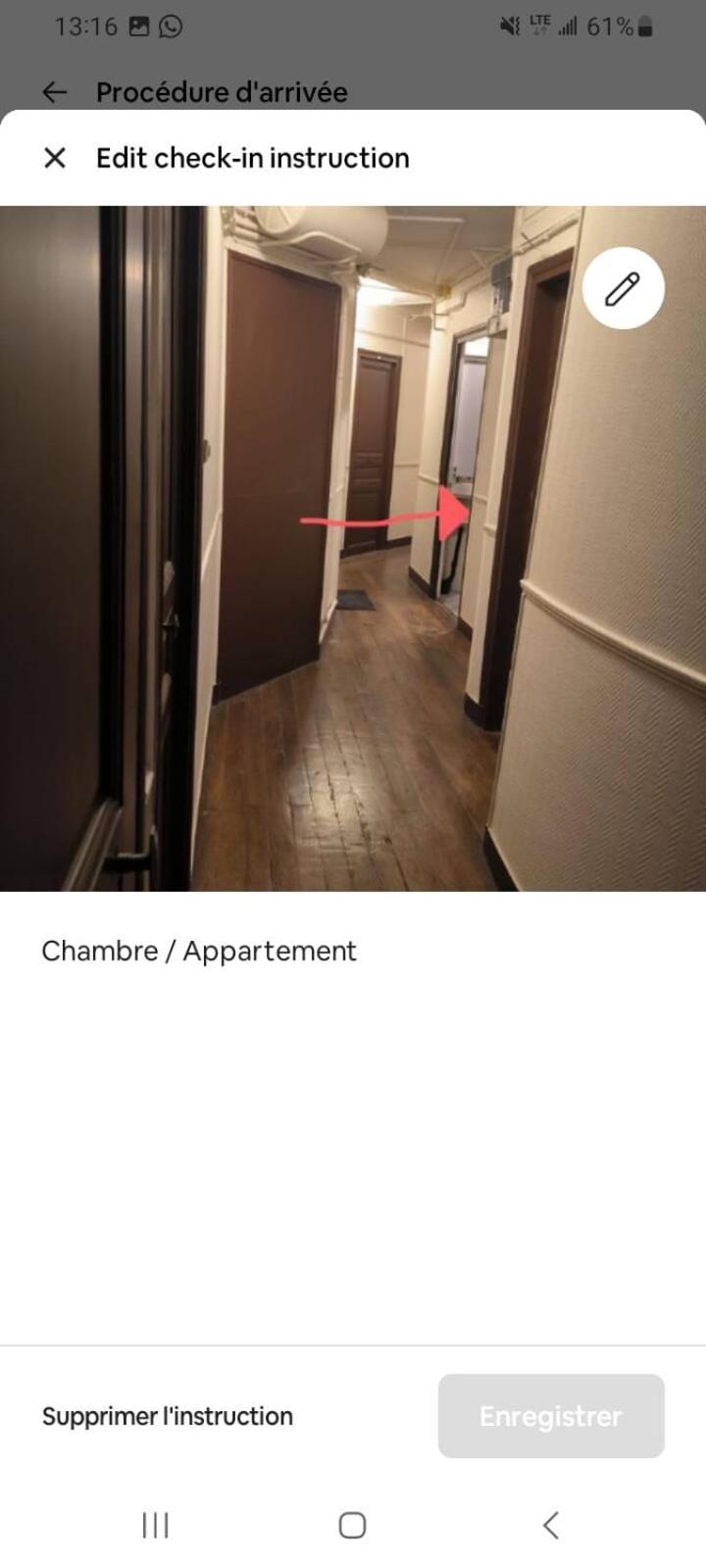Close the Edit check-in instruction sheet

55,158
